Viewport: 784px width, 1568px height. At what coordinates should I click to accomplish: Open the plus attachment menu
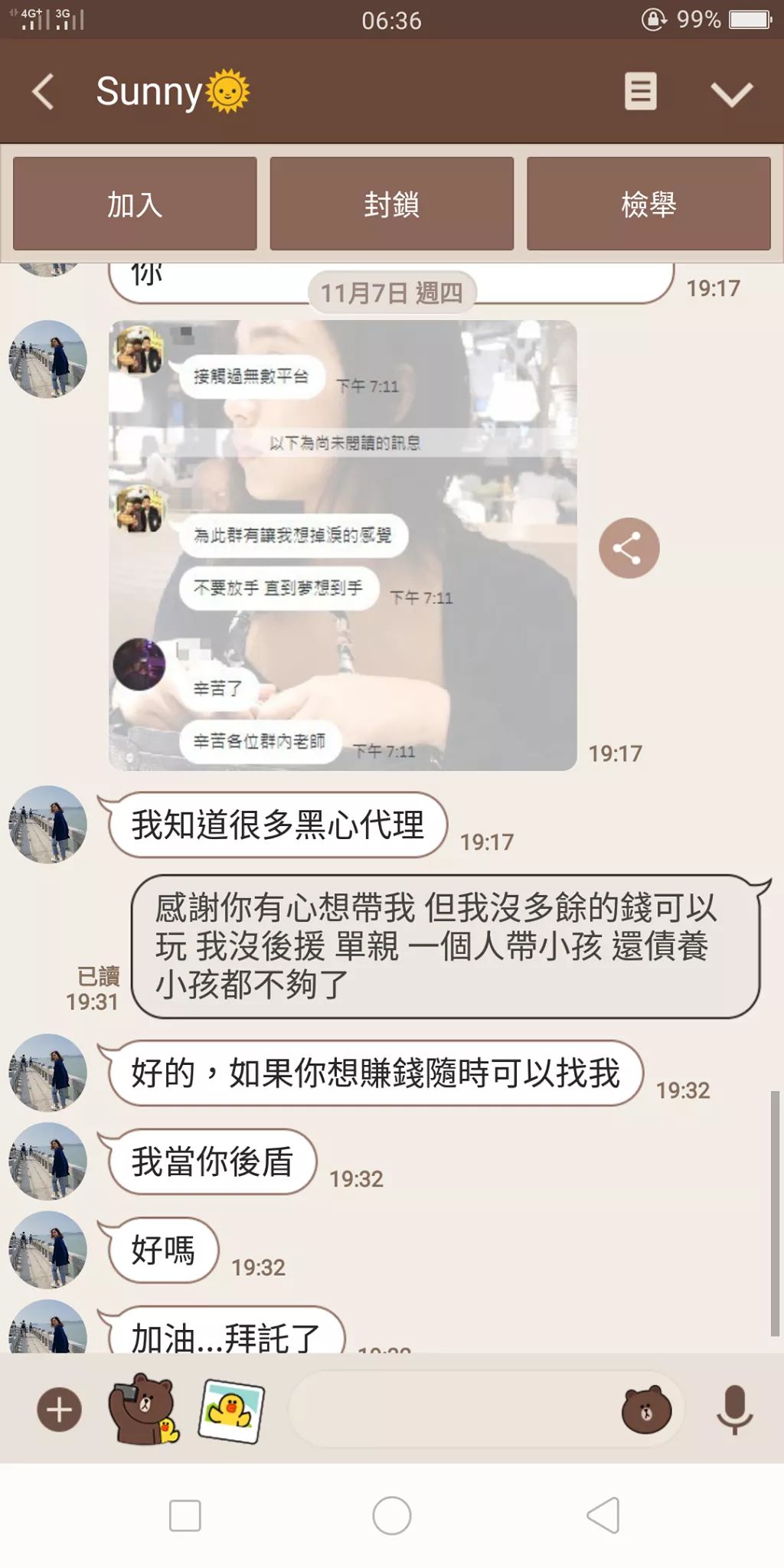tap(59, 1410)
